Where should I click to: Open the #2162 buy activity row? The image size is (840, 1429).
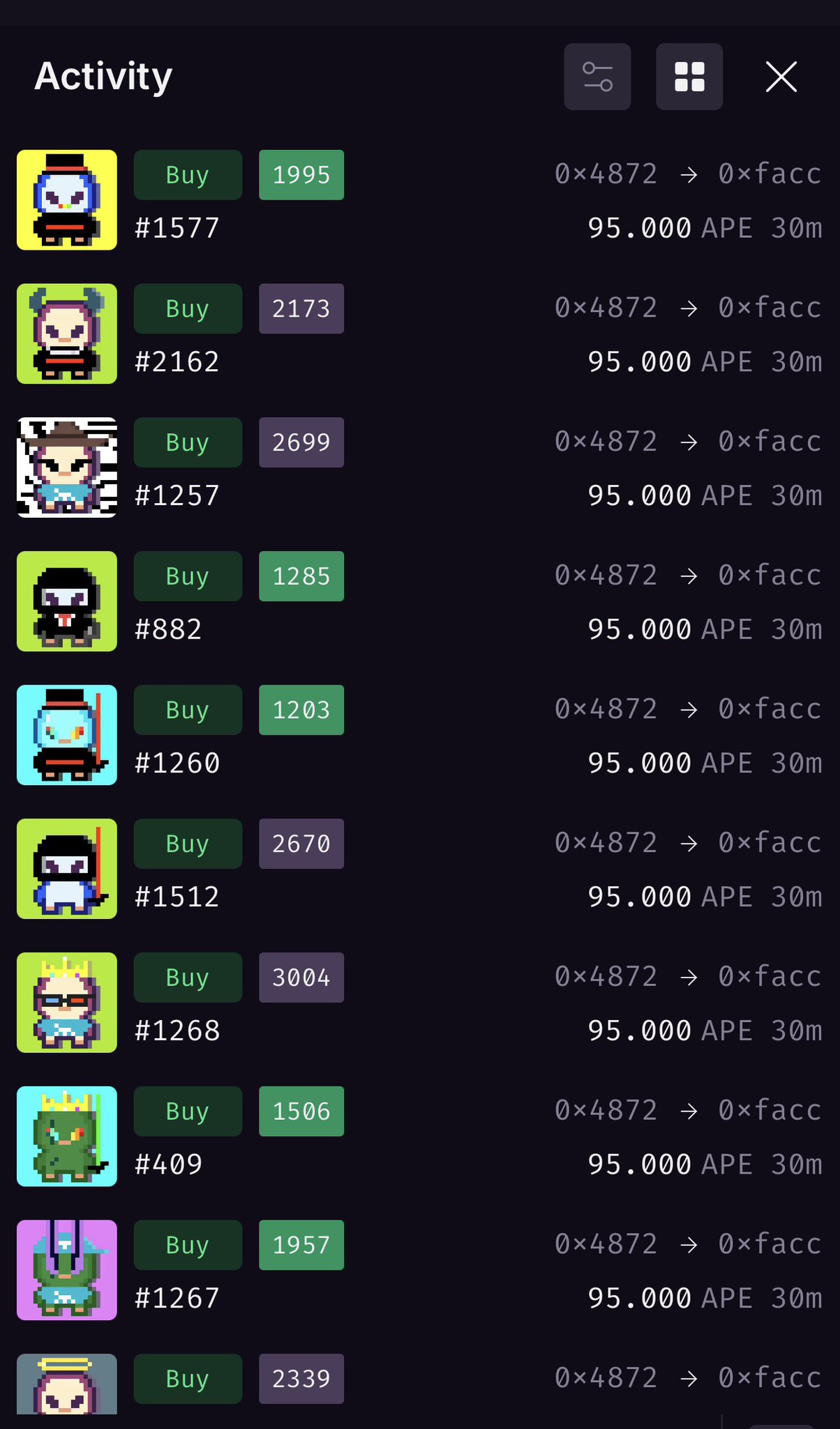click(419, 334)
